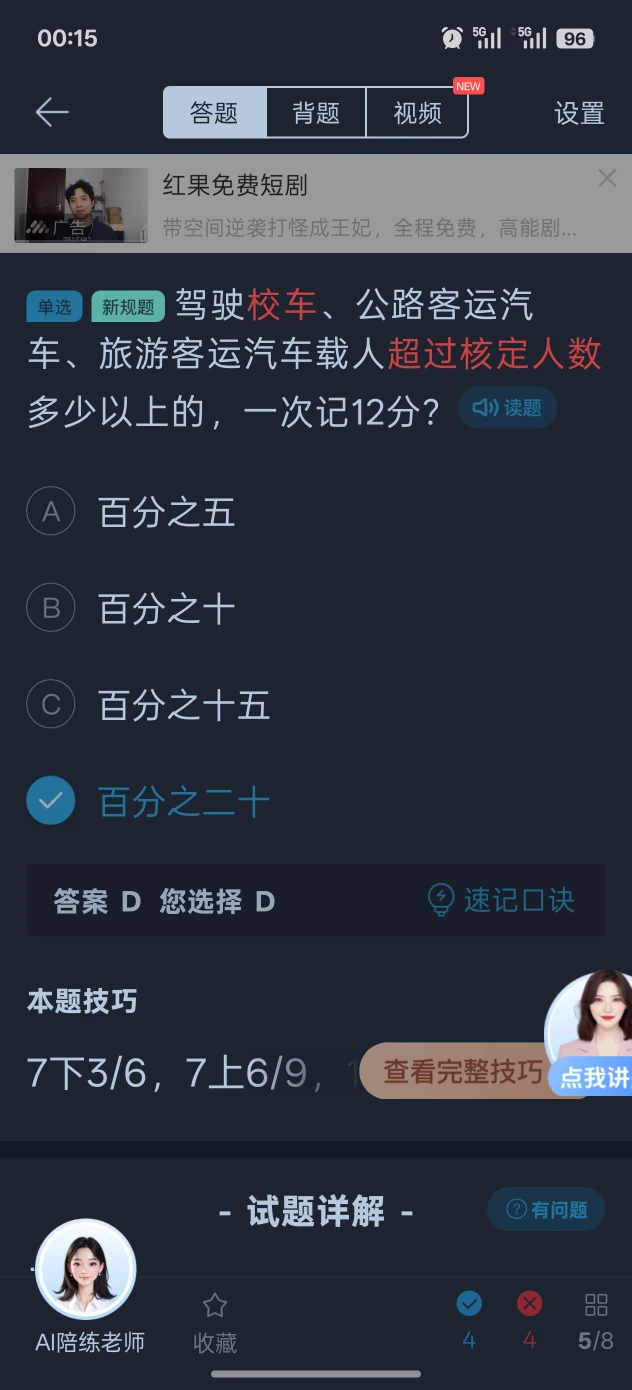Open 设置 settings

click(579, 113)
